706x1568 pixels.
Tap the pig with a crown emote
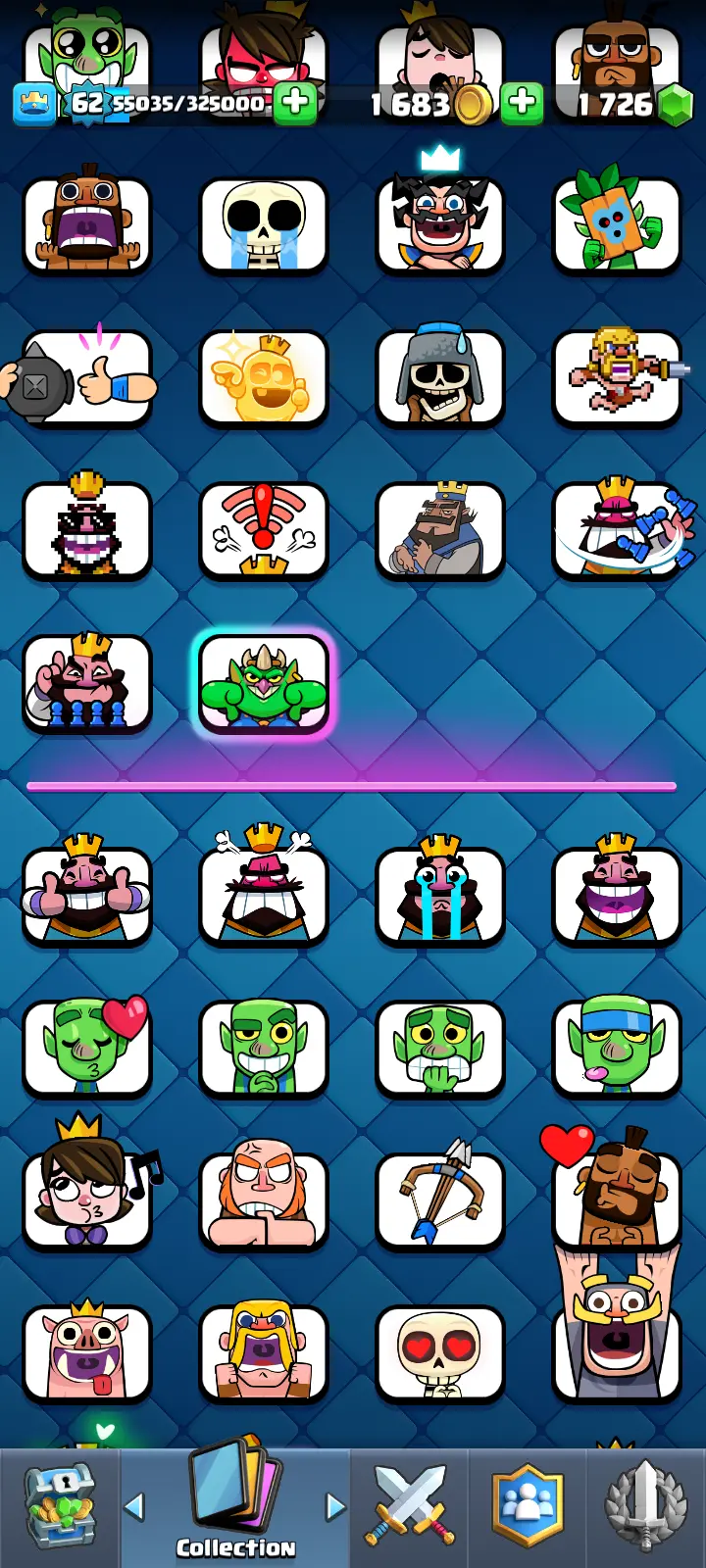click(x=87, y=1352)
